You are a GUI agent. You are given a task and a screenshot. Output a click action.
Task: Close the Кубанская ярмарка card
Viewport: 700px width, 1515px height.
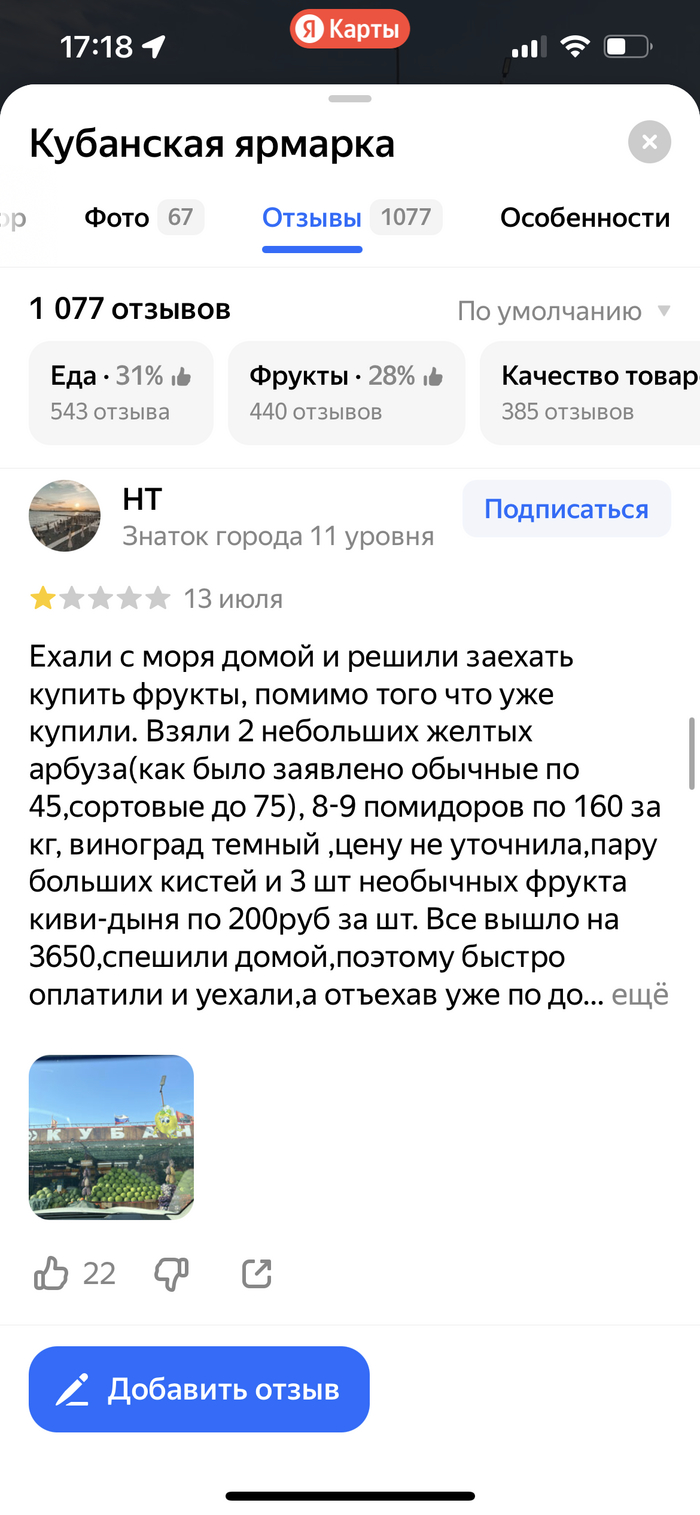649,142
